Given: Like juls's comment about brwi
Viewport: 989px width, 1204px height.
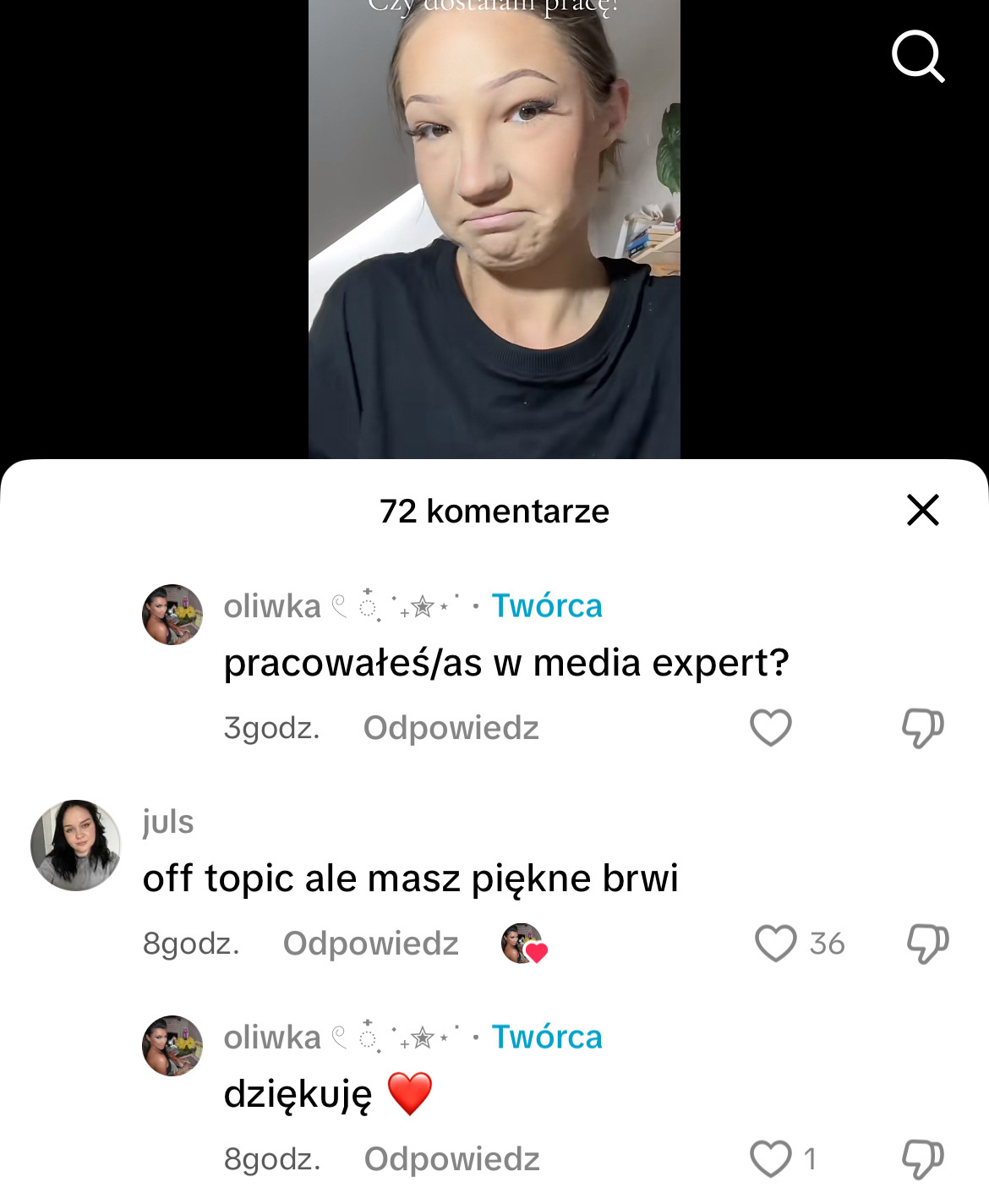Looking at the screenshot, I should (775, 944).
